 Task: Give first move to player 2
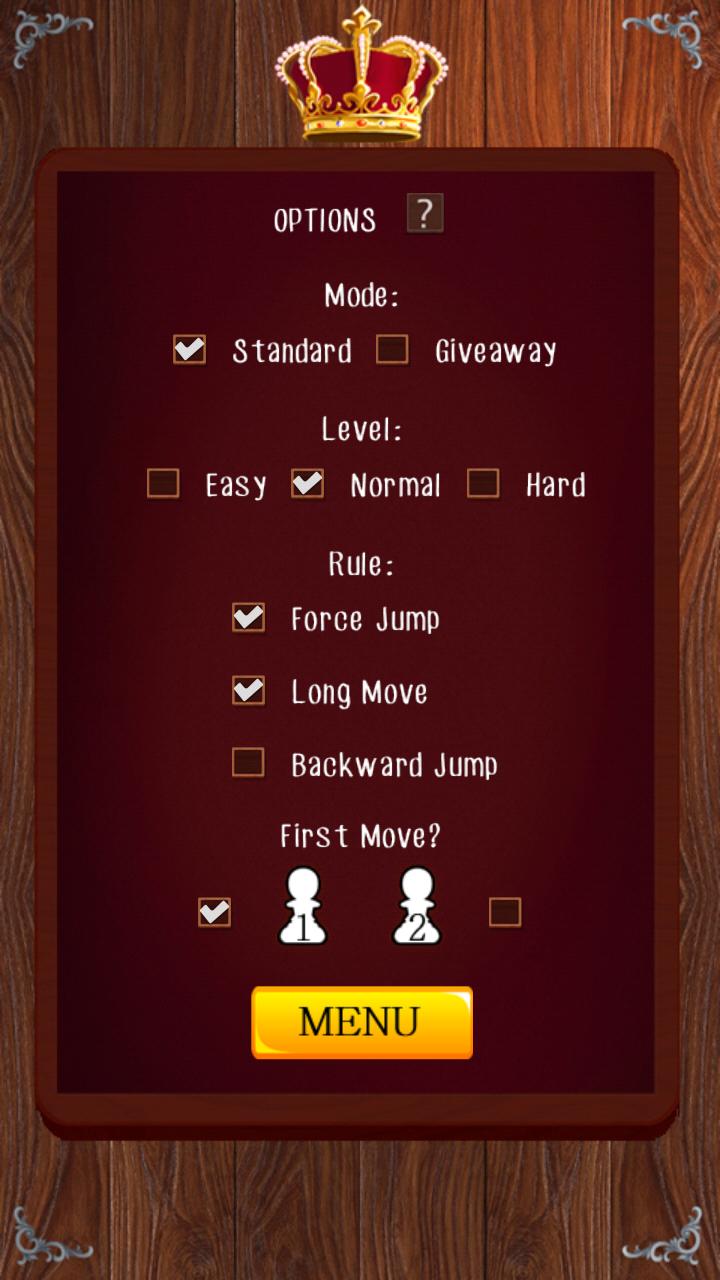[505, 912]
